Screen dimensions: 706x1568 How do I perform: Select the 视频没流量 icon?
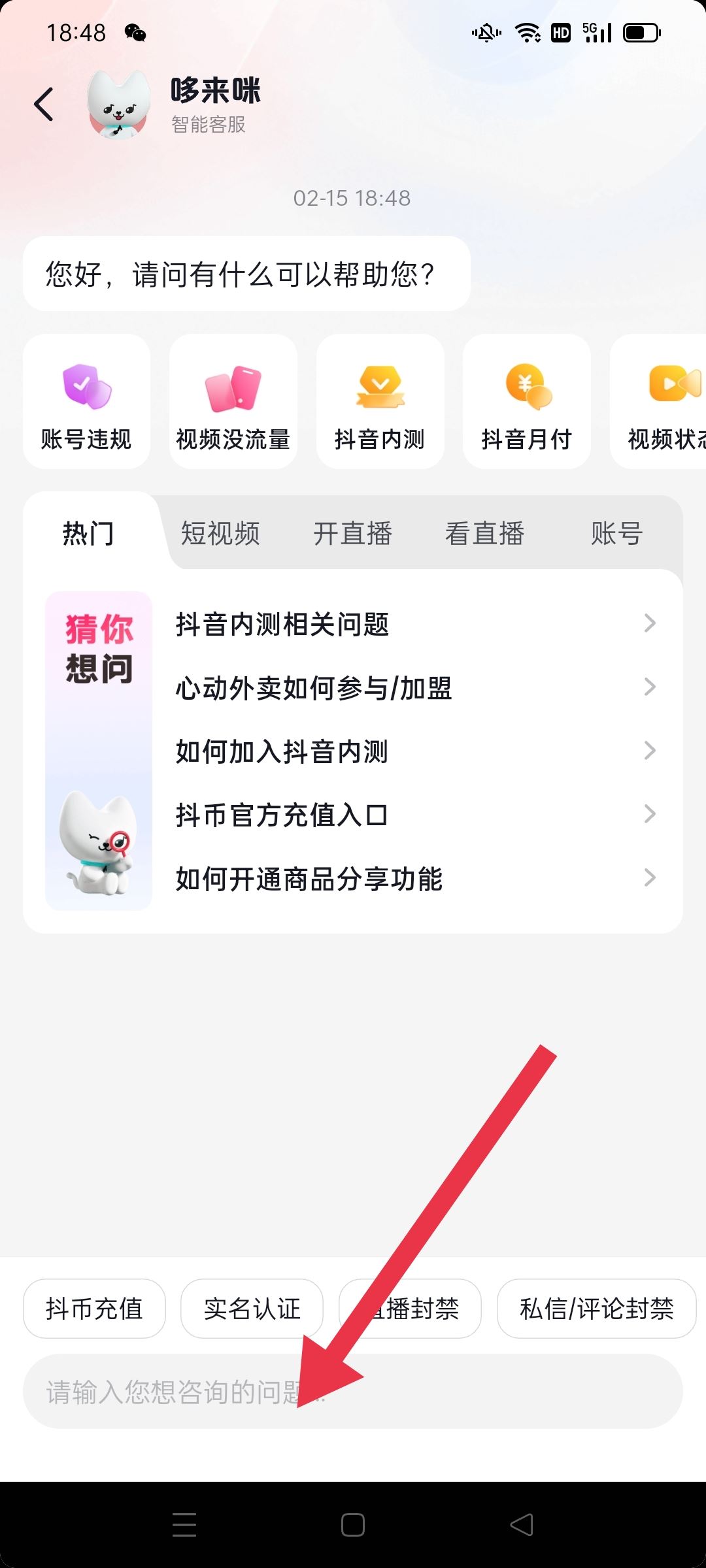tap(233, 400)
